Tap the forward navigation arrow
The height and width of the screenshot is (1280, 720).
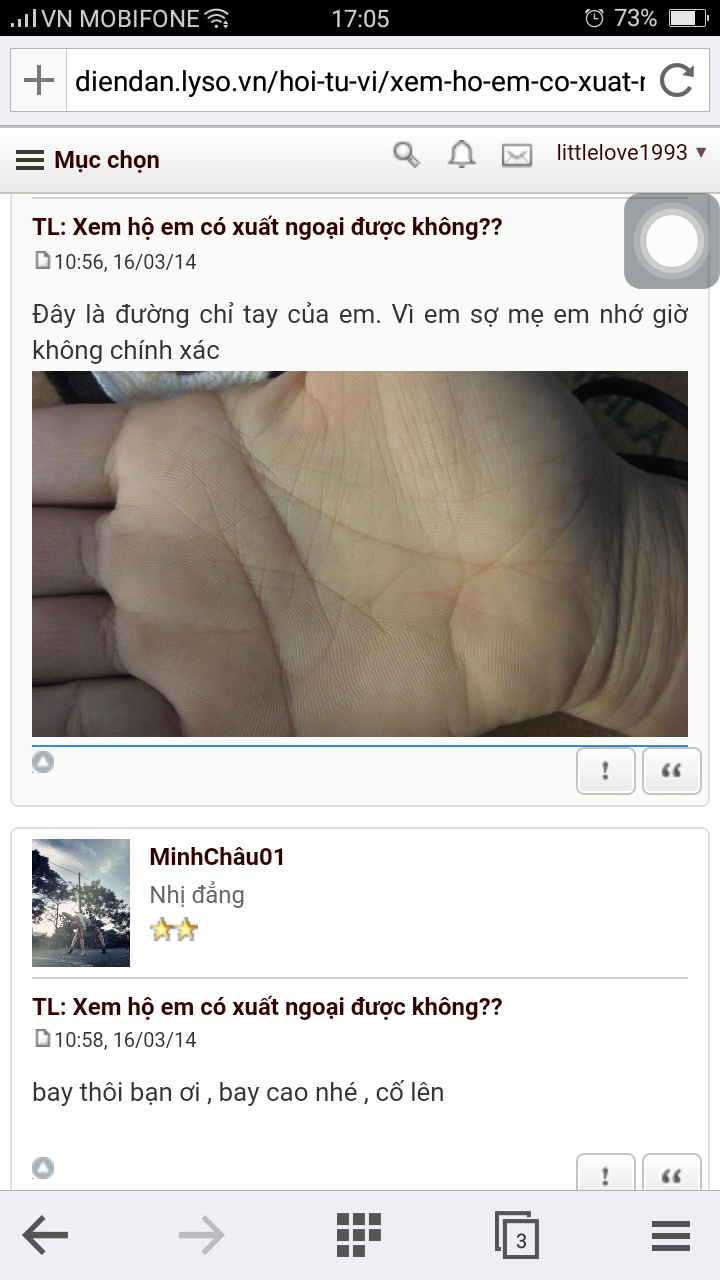(x=200, y=1235)
